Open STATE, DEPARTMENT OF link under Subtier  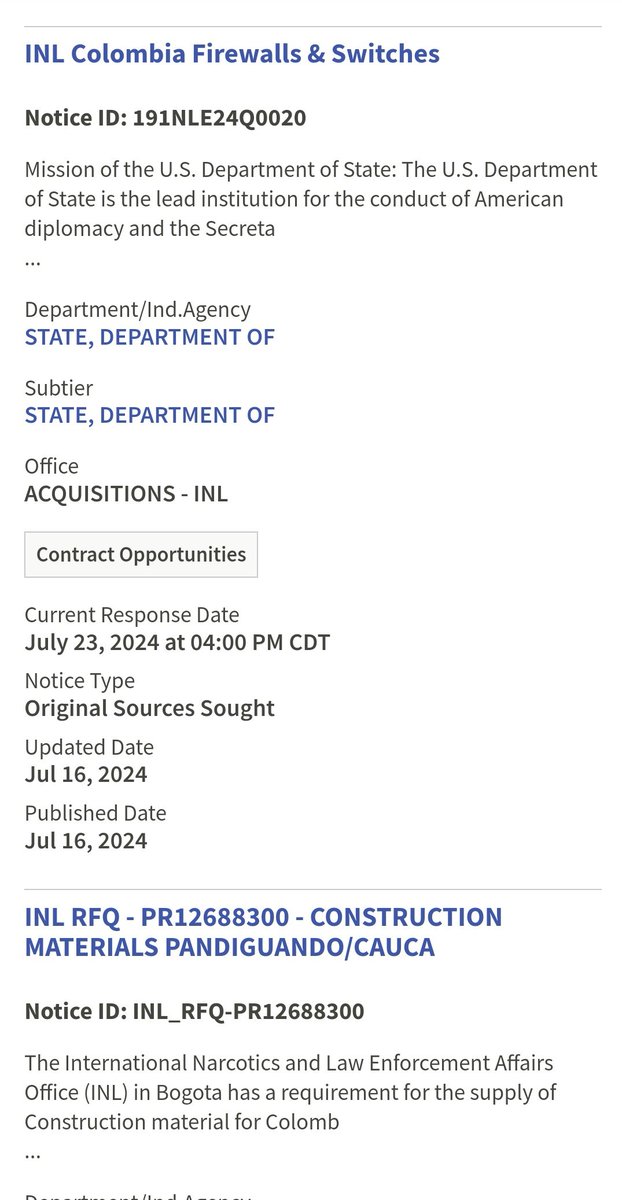tap(149, 415)
